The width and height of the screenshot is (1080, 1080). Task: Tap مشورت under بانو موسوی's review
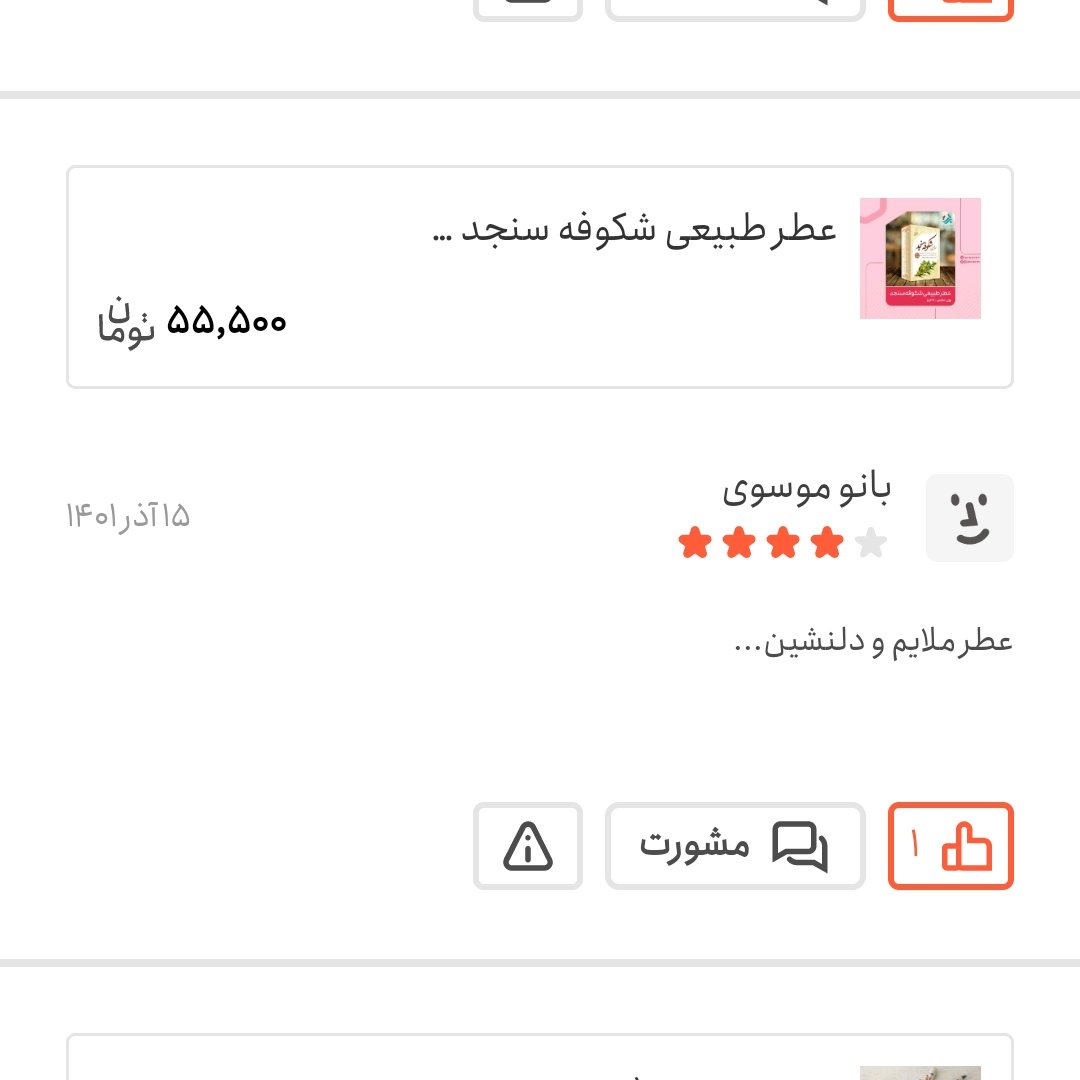pyautogui.click(x=734, y=846)
